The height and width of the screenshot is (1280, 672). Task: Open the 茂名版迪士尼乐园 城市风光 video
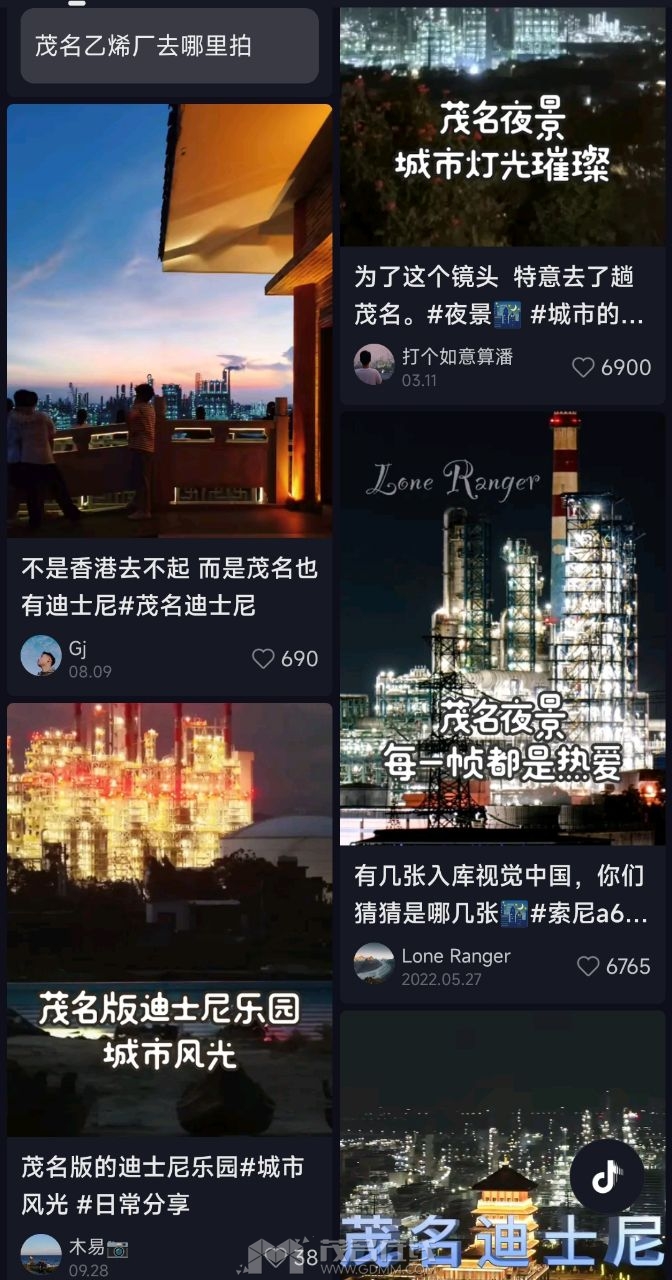pos(169,918)
